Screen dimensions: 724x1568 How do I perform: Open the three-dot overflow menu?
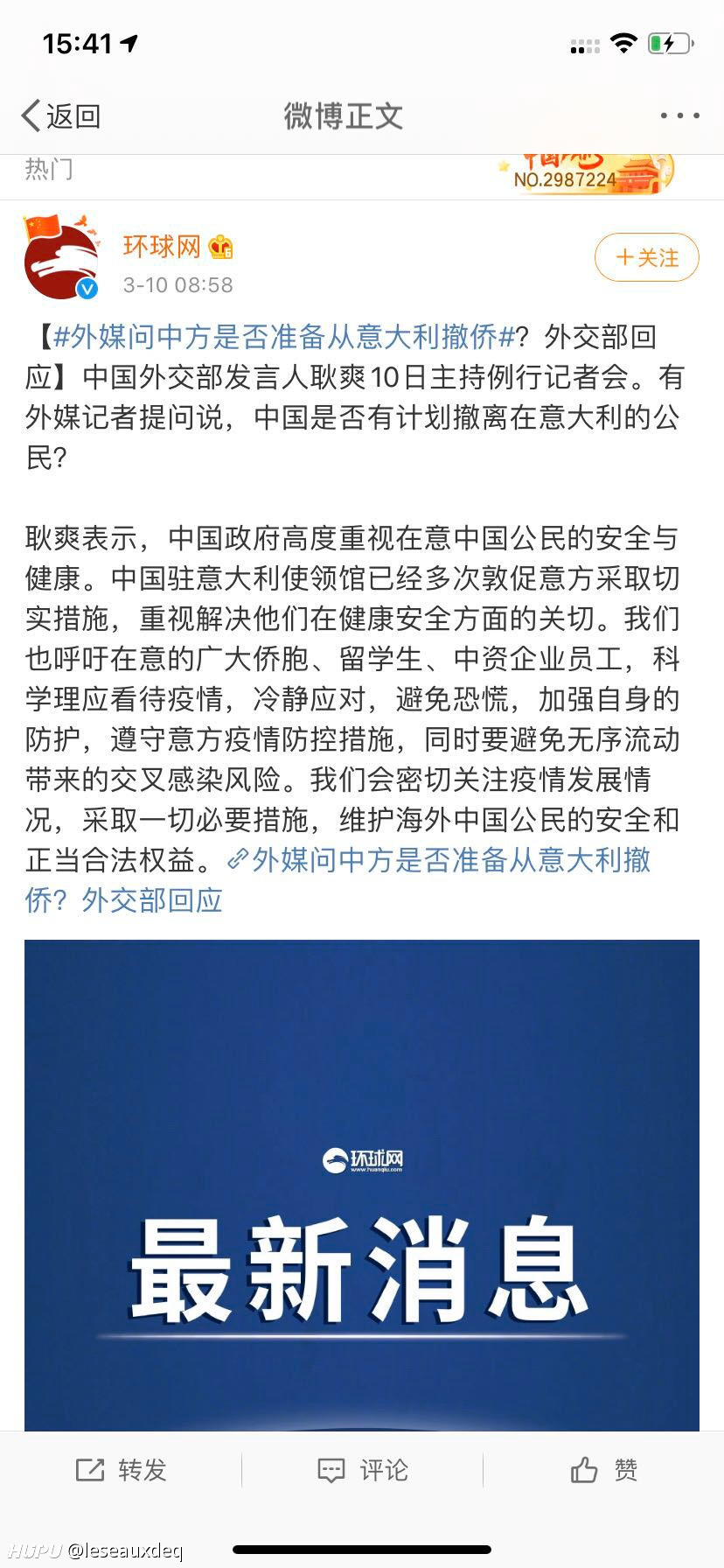click(x=679, y=115)
